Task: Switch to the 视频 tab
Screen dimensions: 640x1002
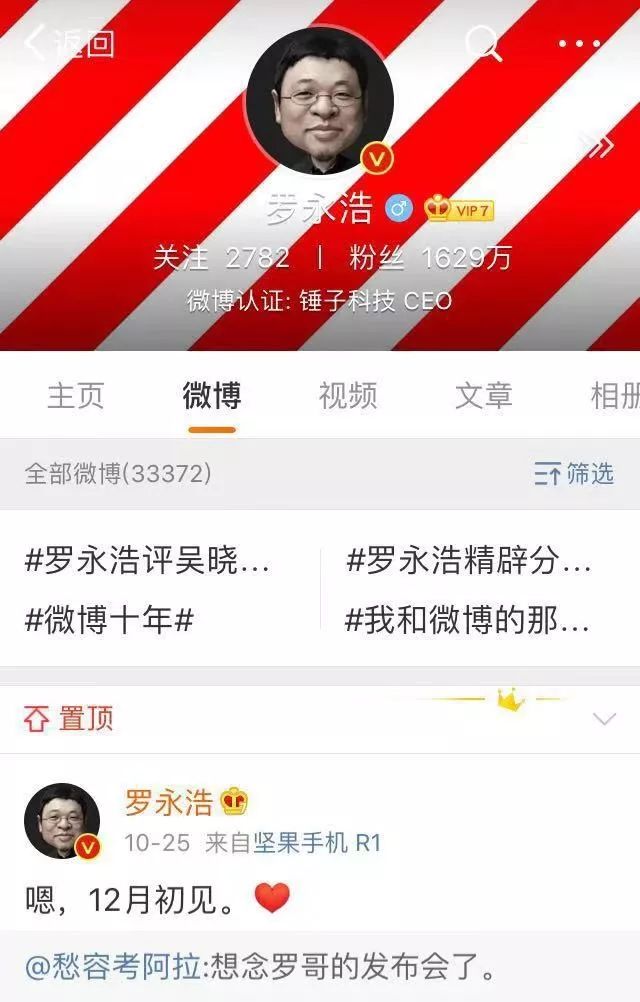Action: (x=347, y=396)
